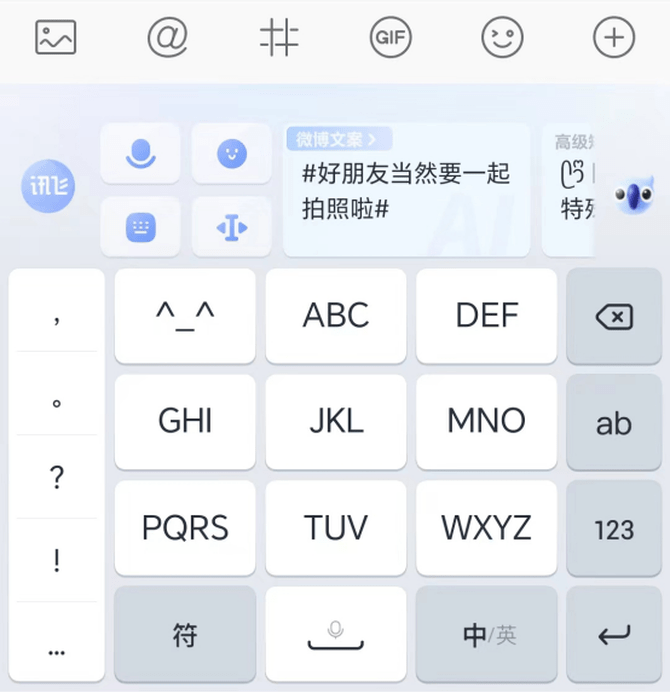This screenshot has height=693, width=670.
Task: Tap the AI assistant mascot icon
Action: point(632,195)
